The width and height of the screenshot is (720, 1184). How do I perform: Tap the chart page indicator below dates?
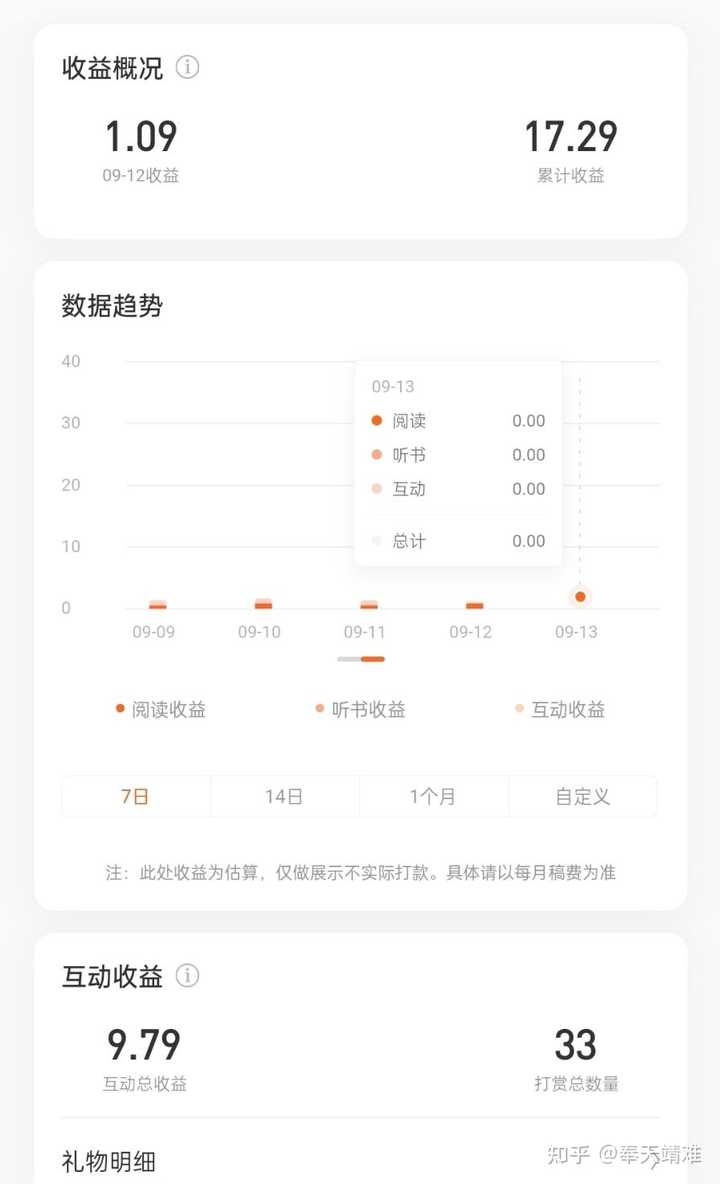click(361, 659)
